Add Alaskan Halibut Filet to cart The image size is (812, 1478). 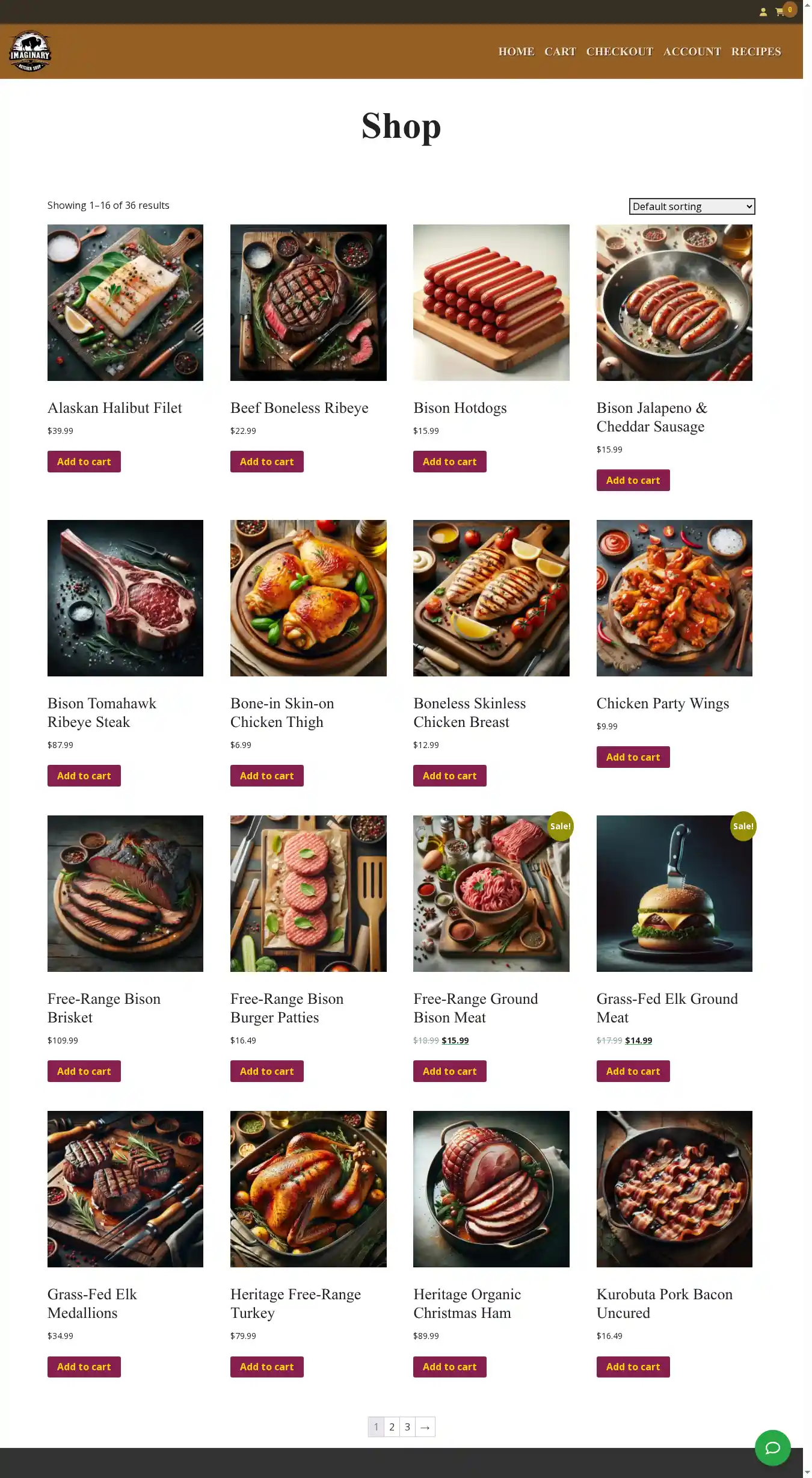pyautogui.click(x=84, y=462)
